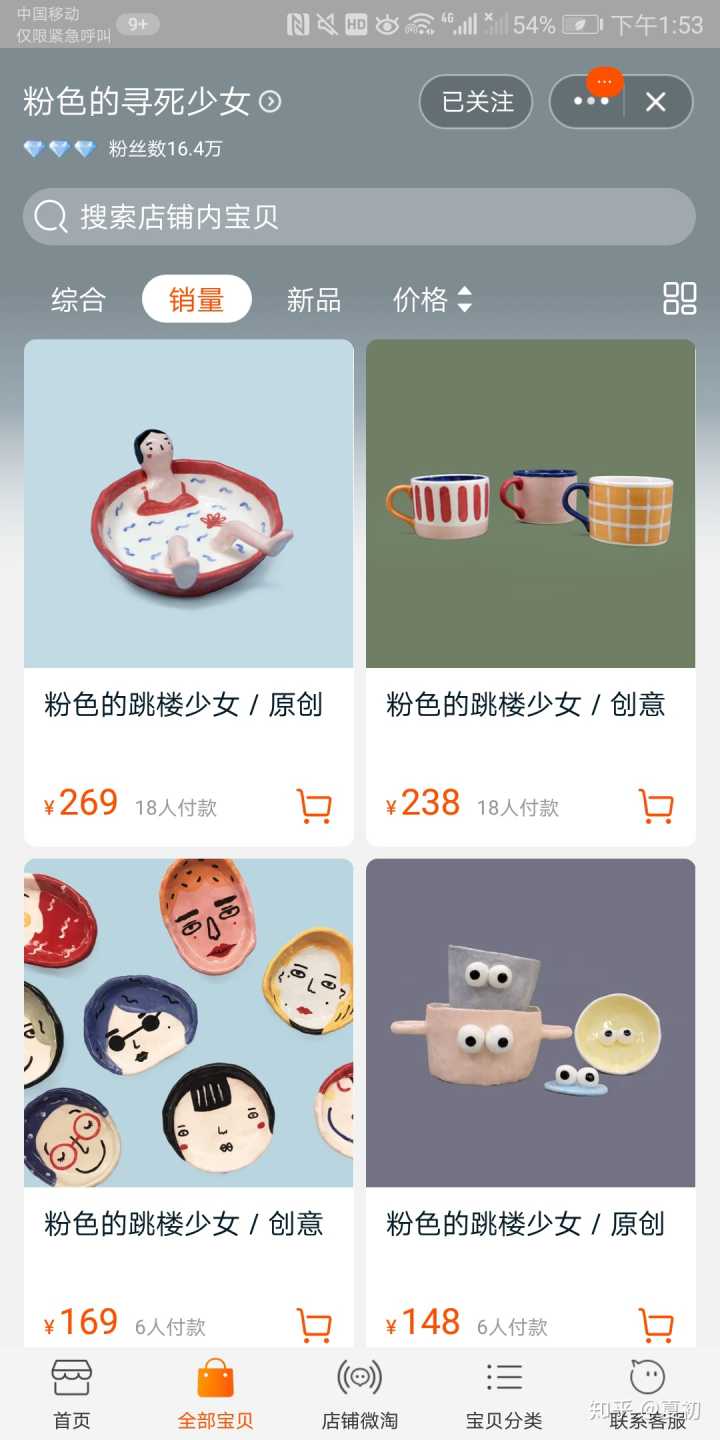Open the ¥238 ceramic mugs product

click(x=530, y=503)
